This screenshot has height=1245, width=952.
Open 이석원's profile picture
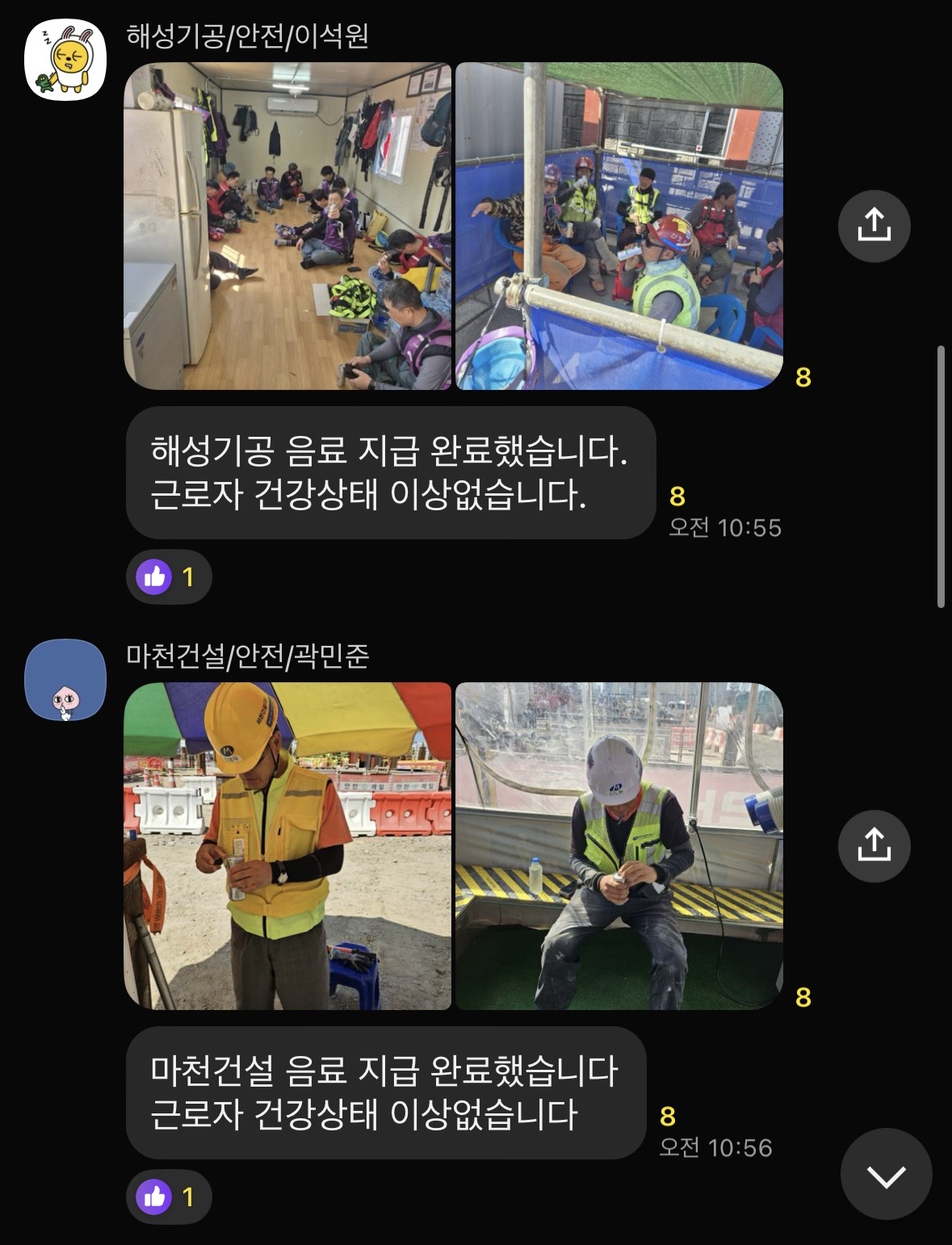(65, 60)
